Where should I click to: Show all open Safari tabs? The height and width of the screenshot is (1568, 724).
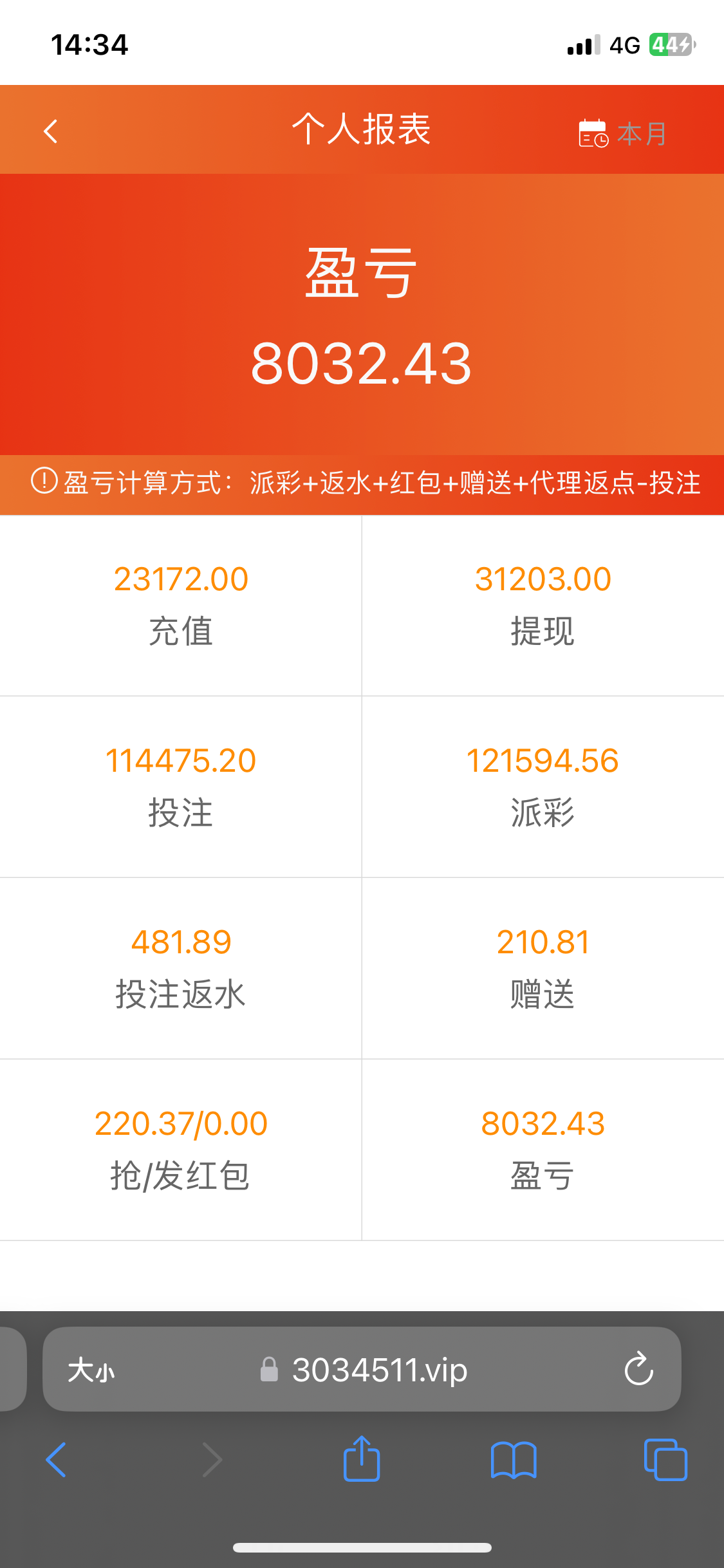coord(665,1460)
